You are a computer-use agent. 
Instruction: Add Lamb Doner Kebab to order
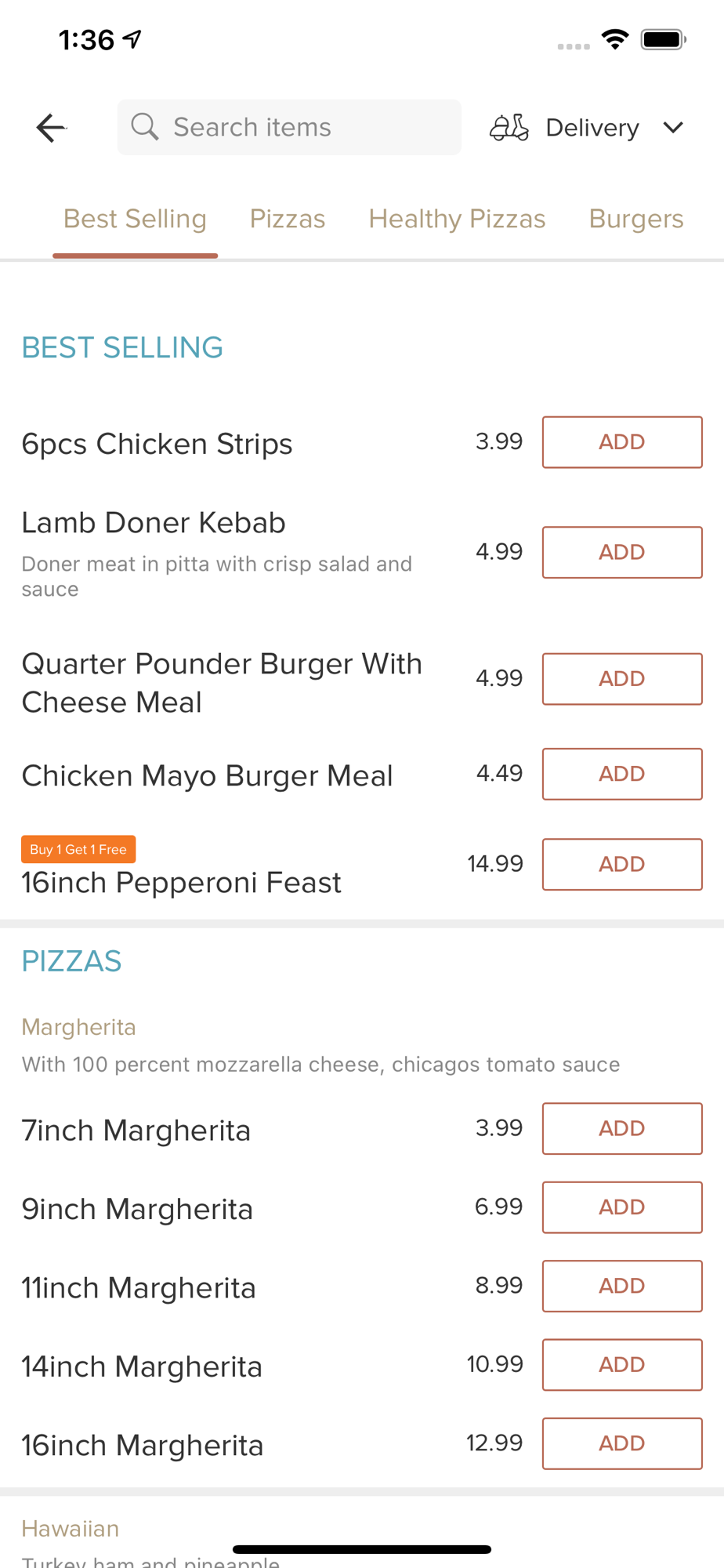pyautogui.click(x=621, y=552)
